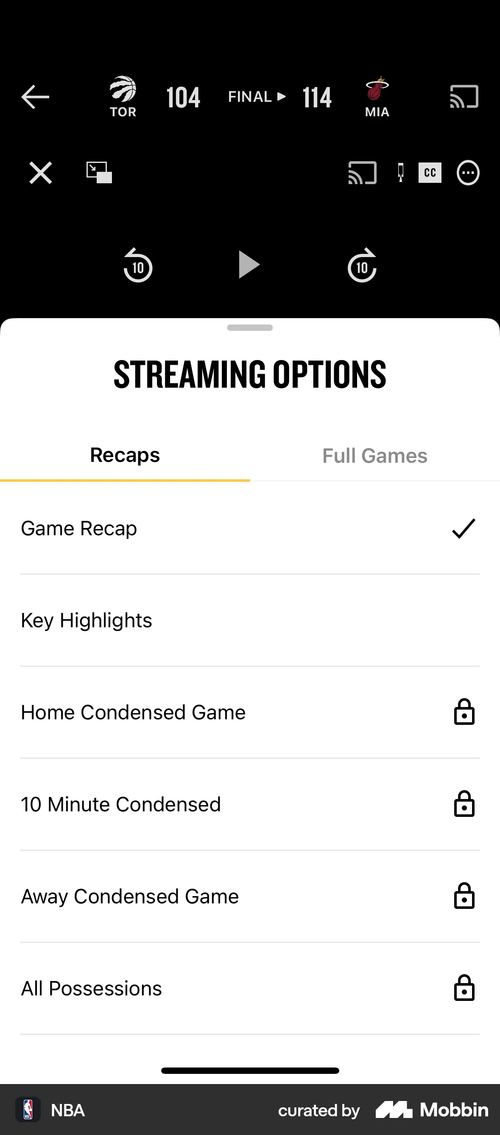
Task: Close the video player with the X
Action: click(x=41, y=173)
